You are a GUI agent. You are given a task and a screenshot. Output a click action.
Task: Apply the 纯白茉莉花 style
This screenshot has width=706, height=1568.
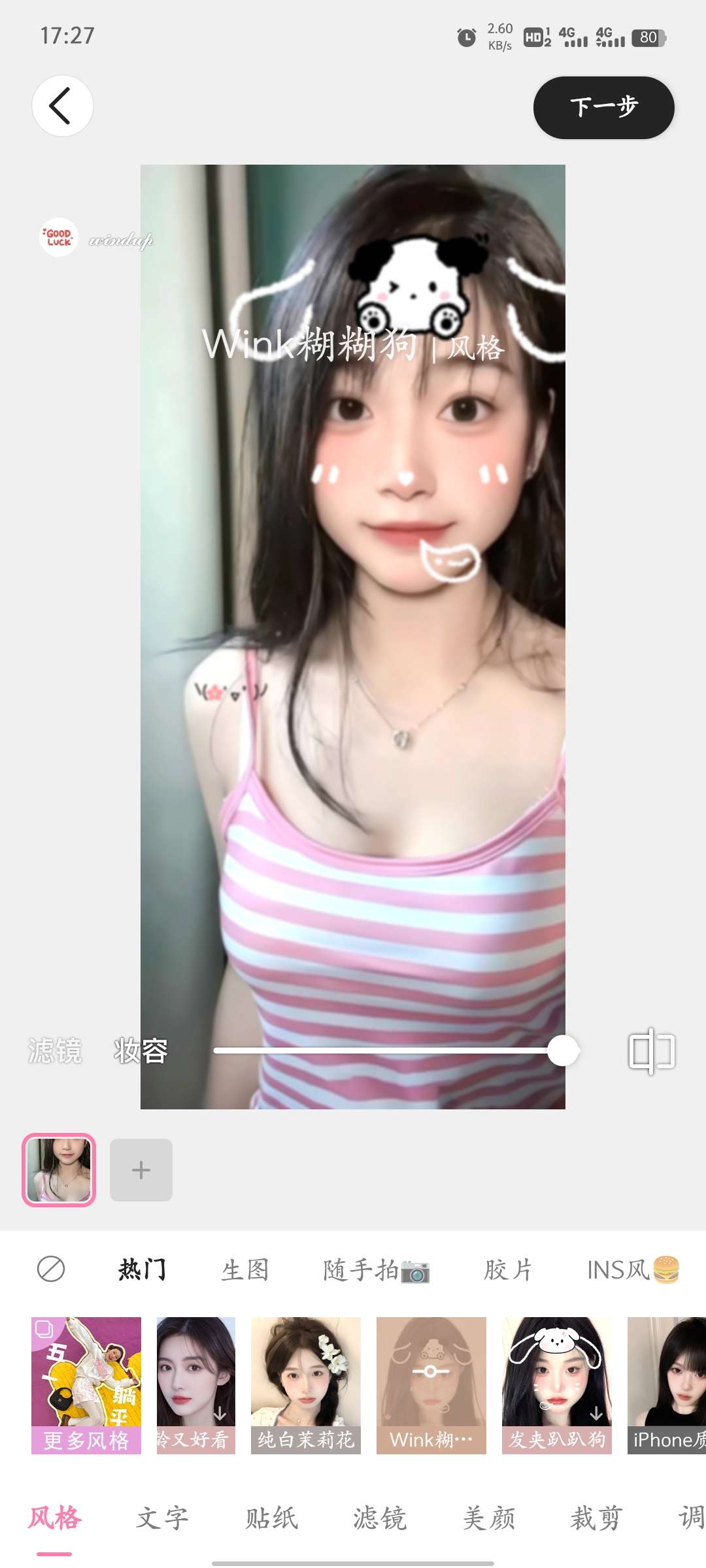(x=306, y=1385)
